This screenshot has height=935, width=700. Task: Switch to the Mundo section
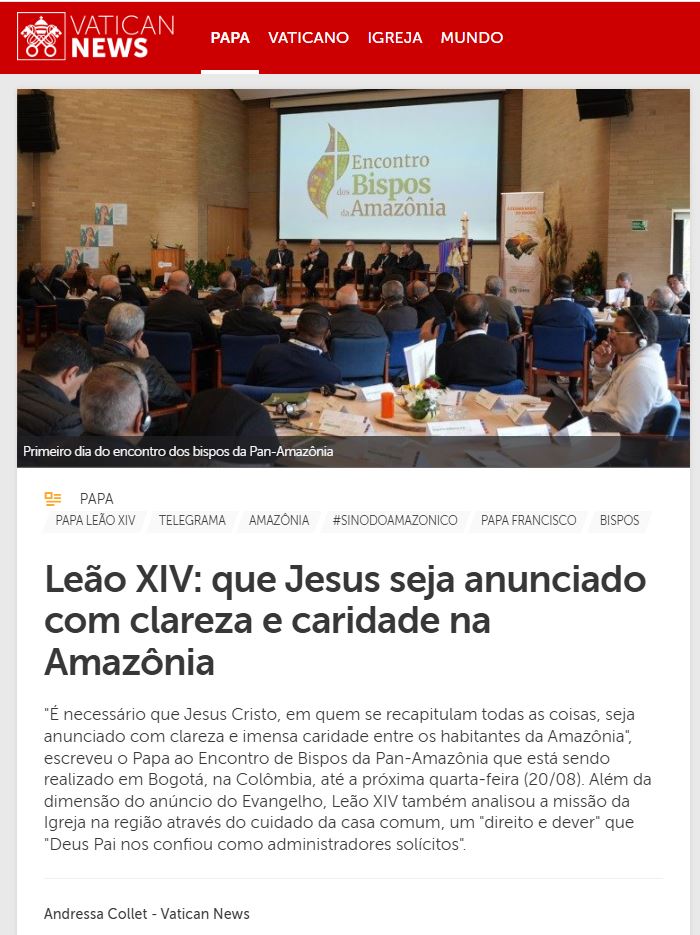click(x=472, y=38)
